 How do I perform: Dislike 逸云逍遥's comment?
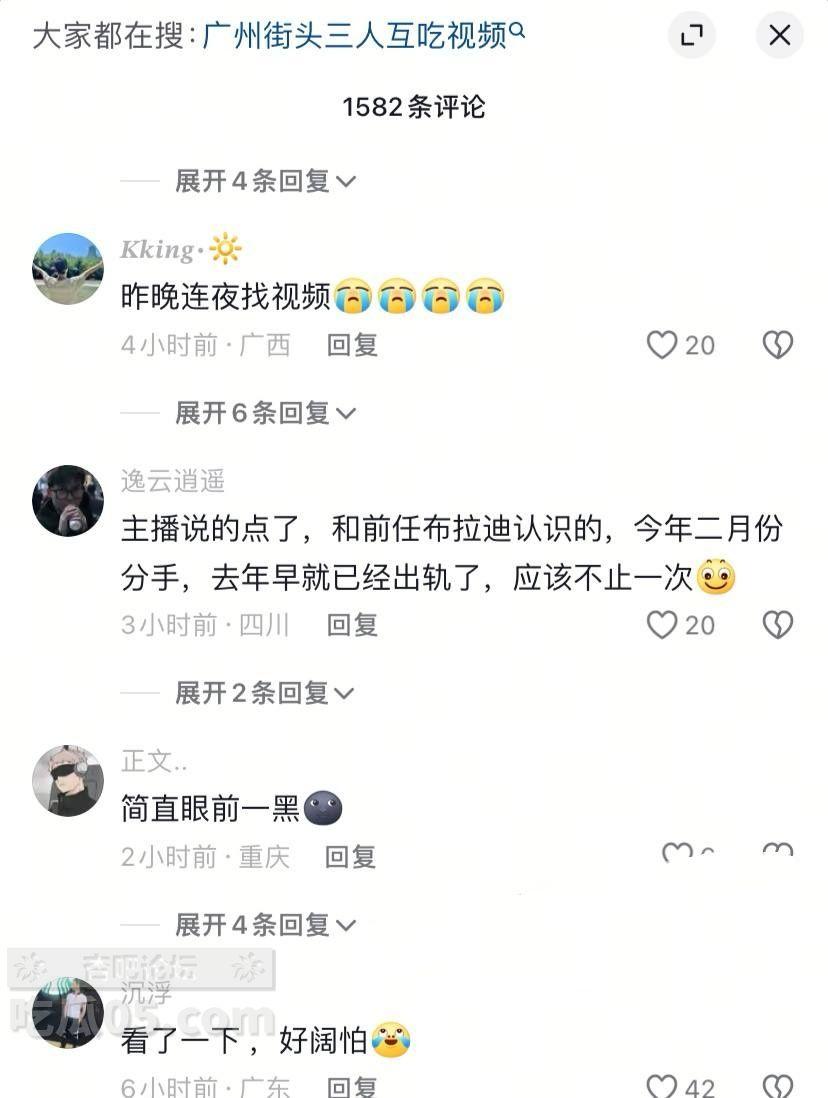[777, 625]
